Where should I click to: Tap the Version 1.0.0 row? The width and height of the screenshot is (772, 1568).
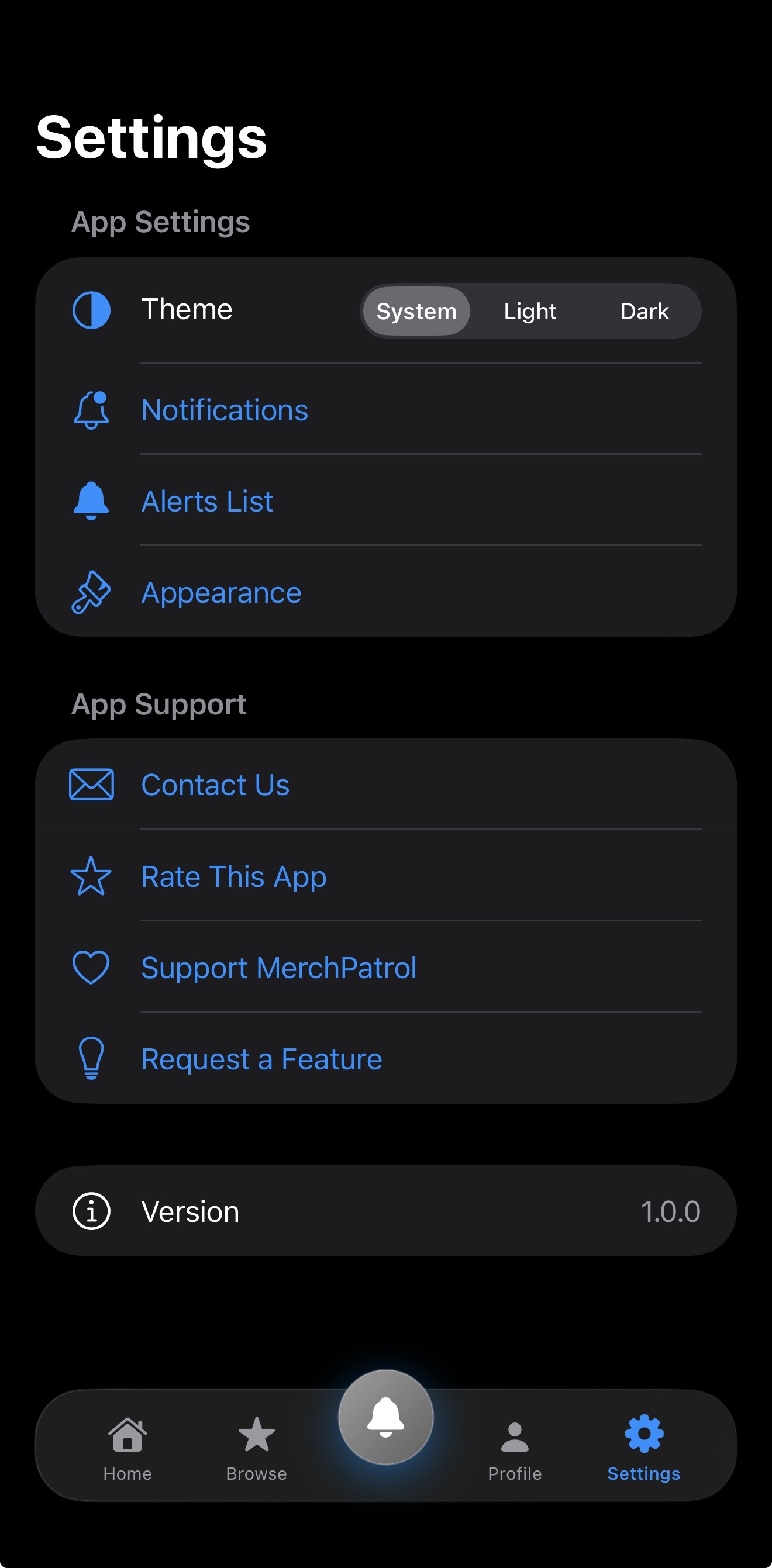click(x=386, y=1210)
